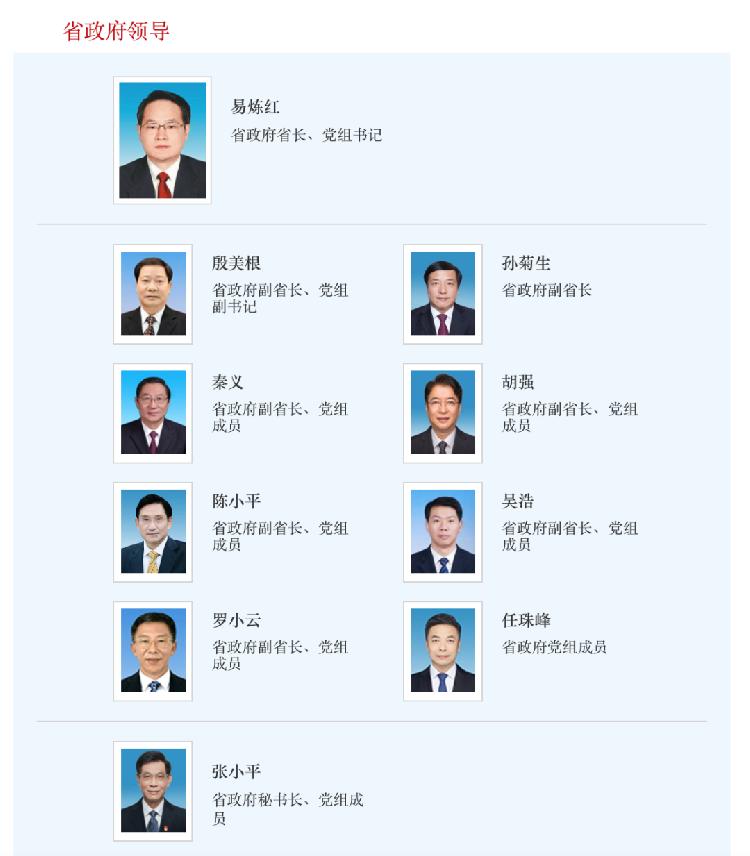Select 任珠峰 from the leader list

(x=526, y=621)
